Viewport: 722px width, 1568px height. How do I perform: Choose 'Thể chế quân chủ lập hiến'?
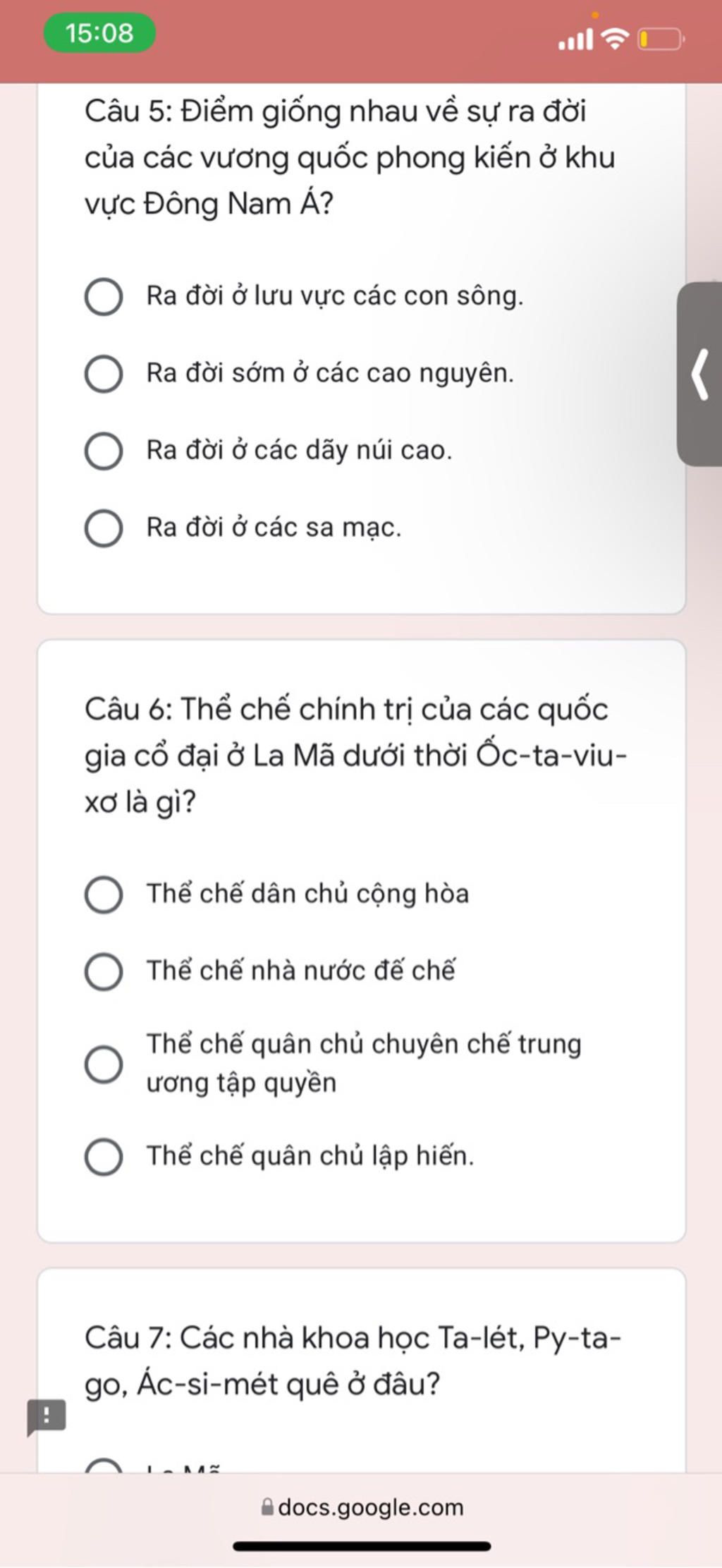(104, 1156)
